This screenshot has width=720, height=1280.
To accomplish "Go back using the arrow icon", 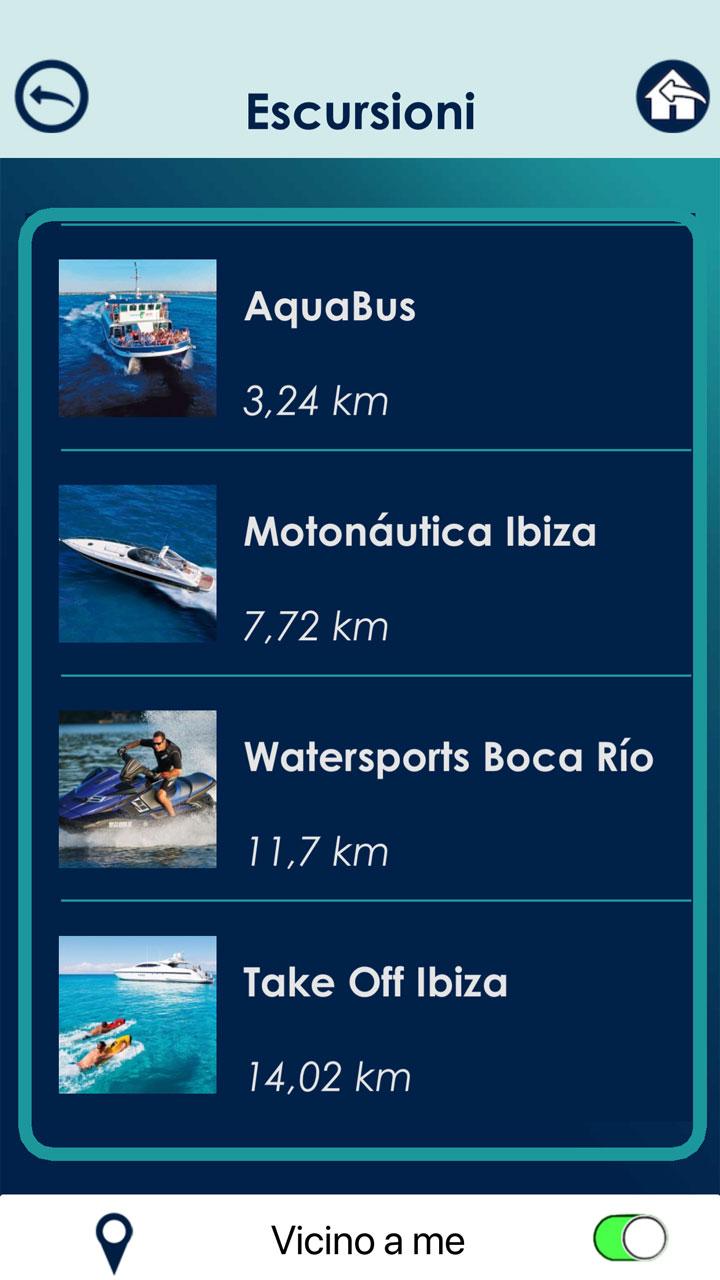I will pos(52,97).
